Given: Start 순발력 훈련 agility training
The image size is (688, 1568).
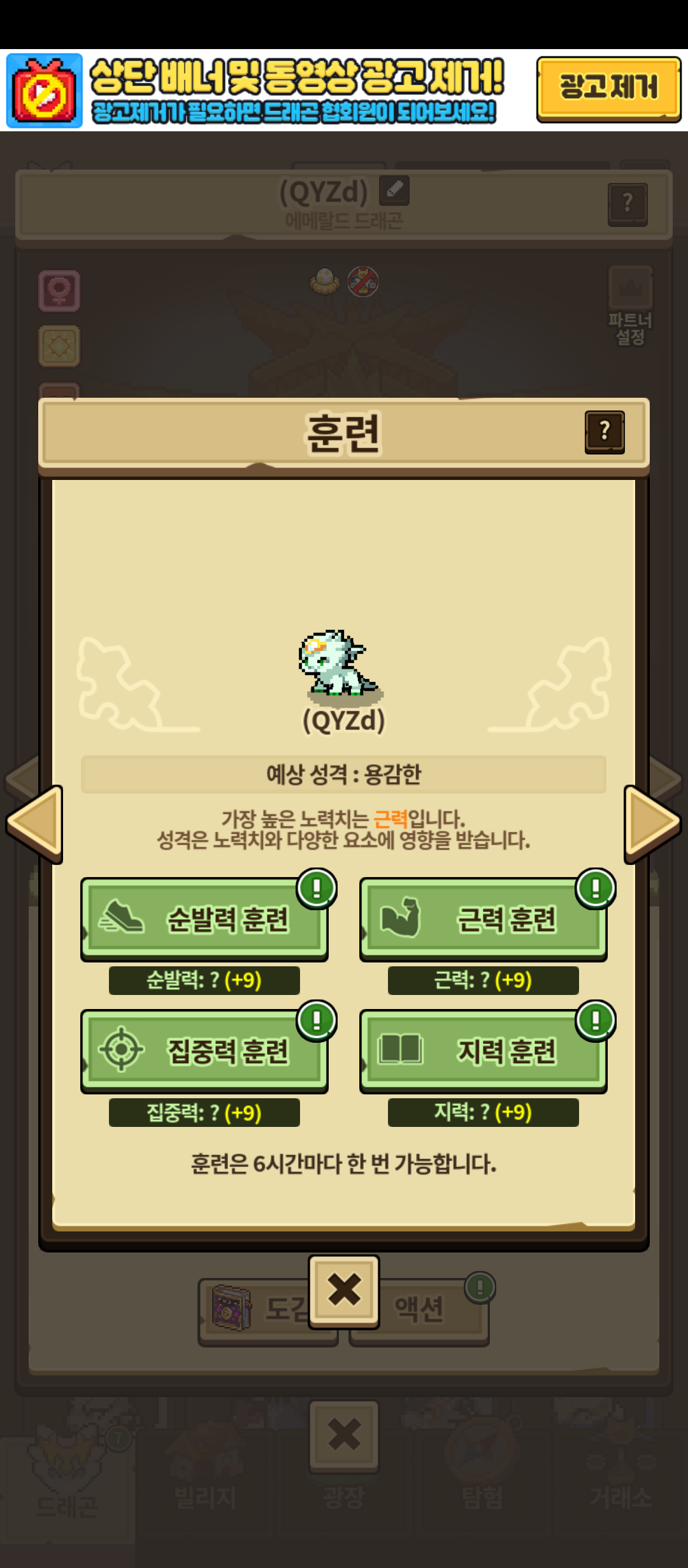Looking at the screenshot, I should (204, 919).
